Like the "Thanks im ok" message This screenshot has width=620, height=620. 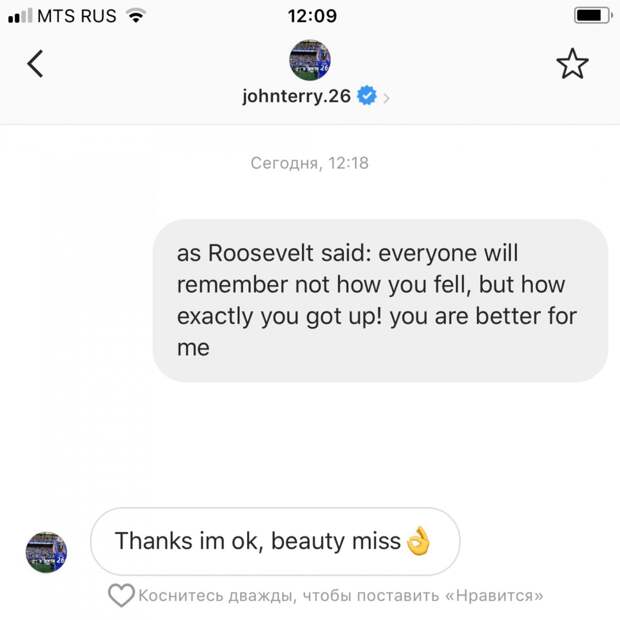point(121,596)
